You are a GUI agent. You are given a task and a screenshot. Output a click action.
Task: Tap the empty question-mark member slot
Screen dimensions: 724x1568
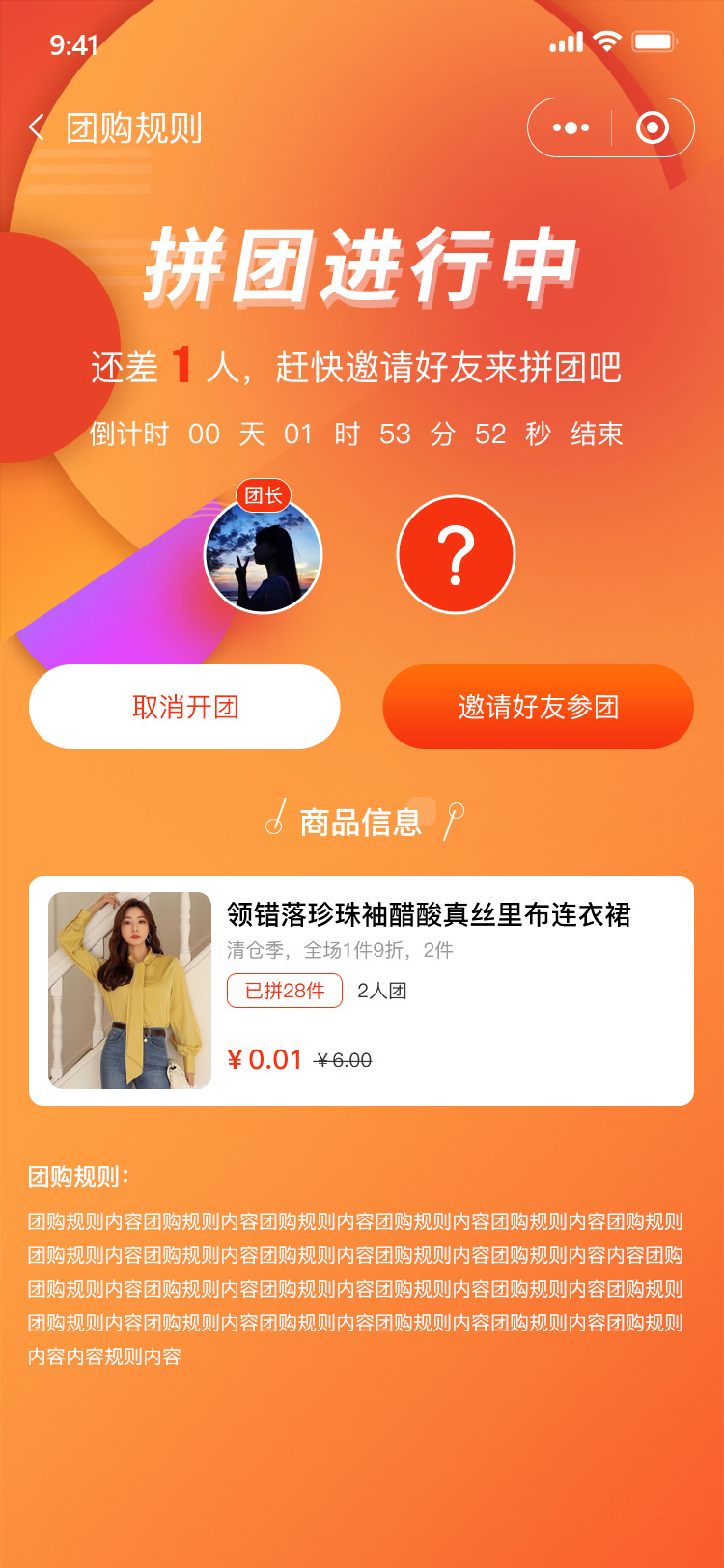coord(456,554)
